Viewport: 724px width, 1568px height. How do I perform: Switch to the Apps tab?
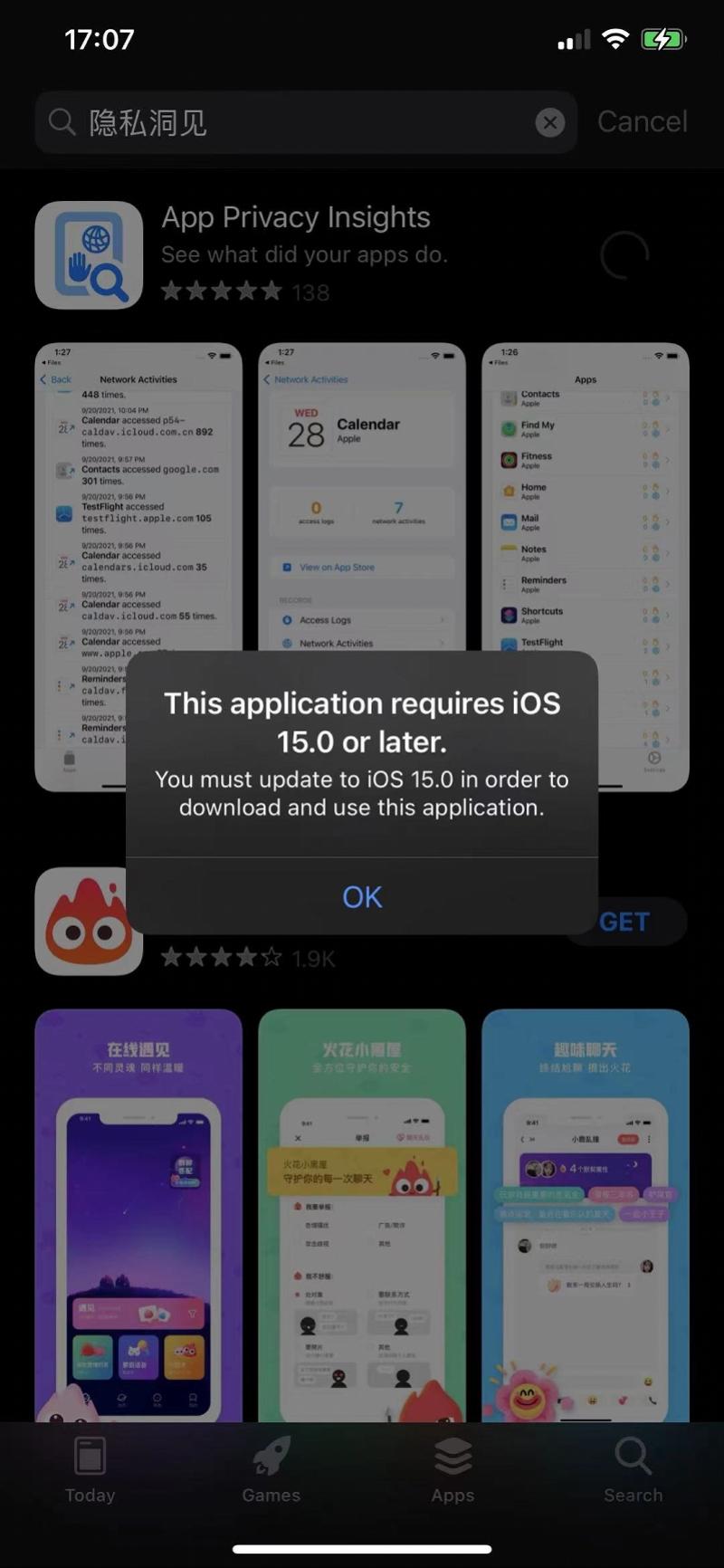click(452, 1470)
